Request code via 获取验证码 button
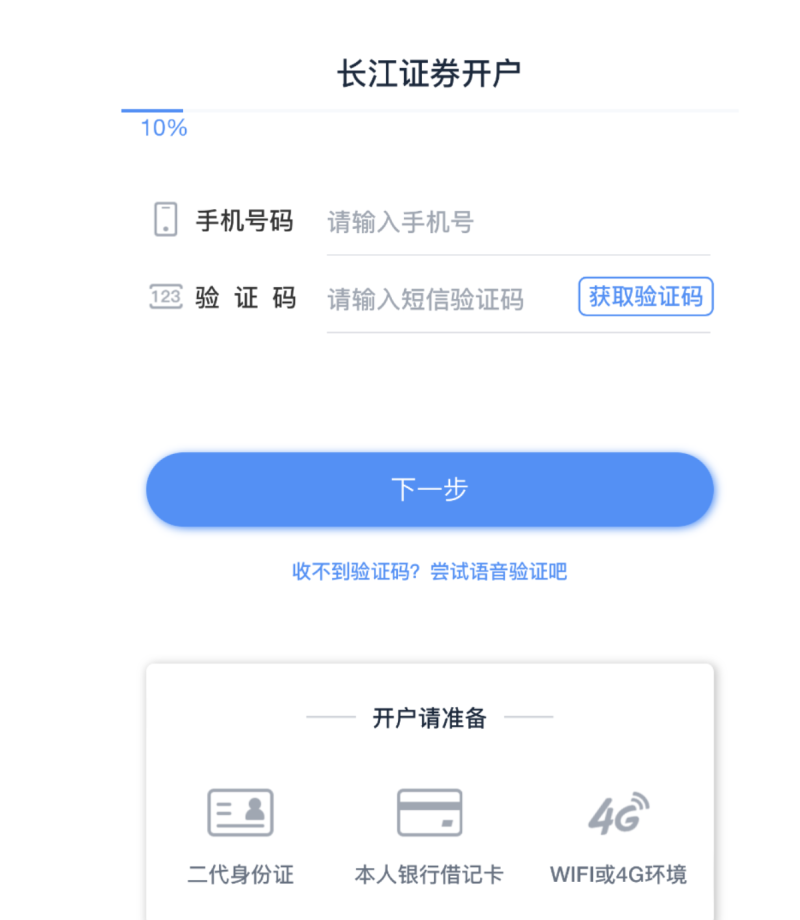 point(645,297)
